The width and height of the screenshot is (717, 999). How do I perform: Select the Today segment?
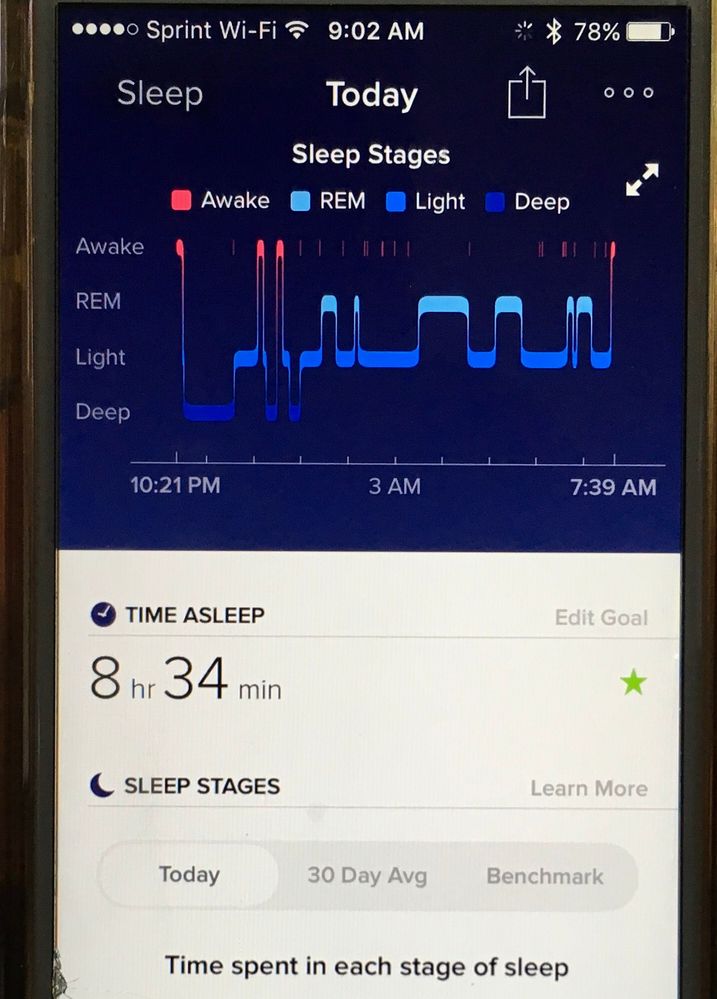pyautogui.click(x=189, y=875)
